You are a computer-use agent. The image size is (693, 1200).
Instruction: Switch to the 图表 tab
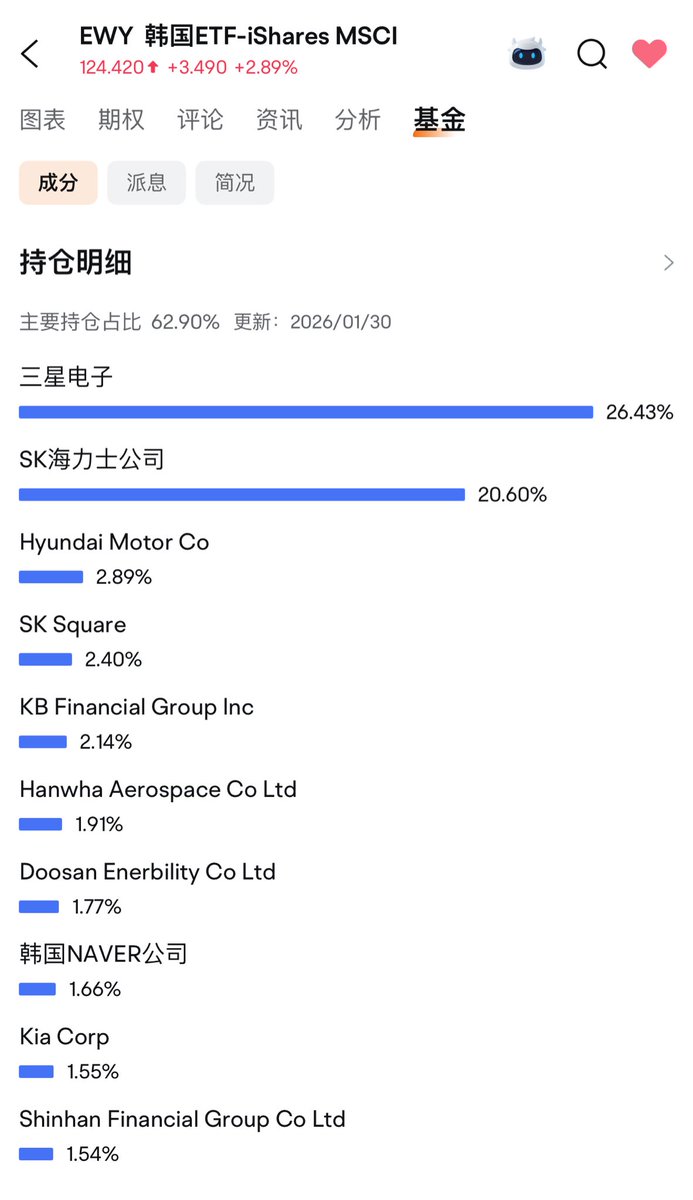pos(43,120)
